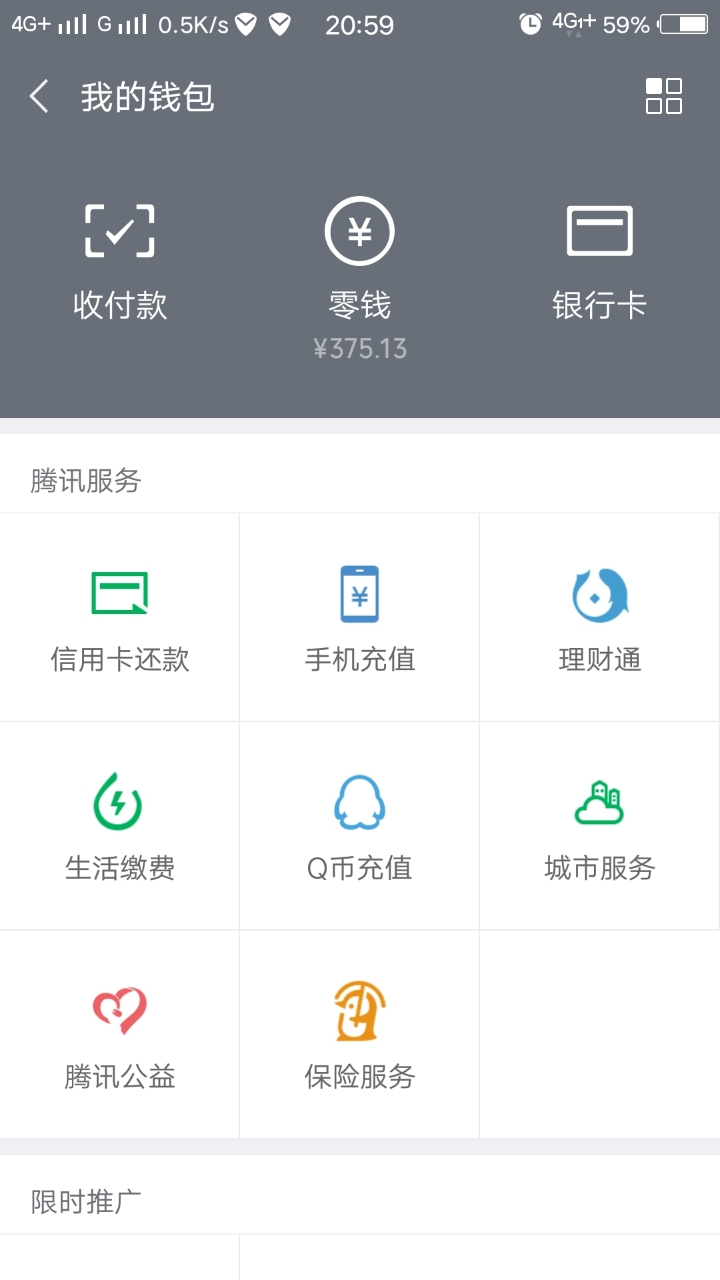Open 城市服务 city services
Viewport: 720px width, 1280px height.
click(600, 826)
